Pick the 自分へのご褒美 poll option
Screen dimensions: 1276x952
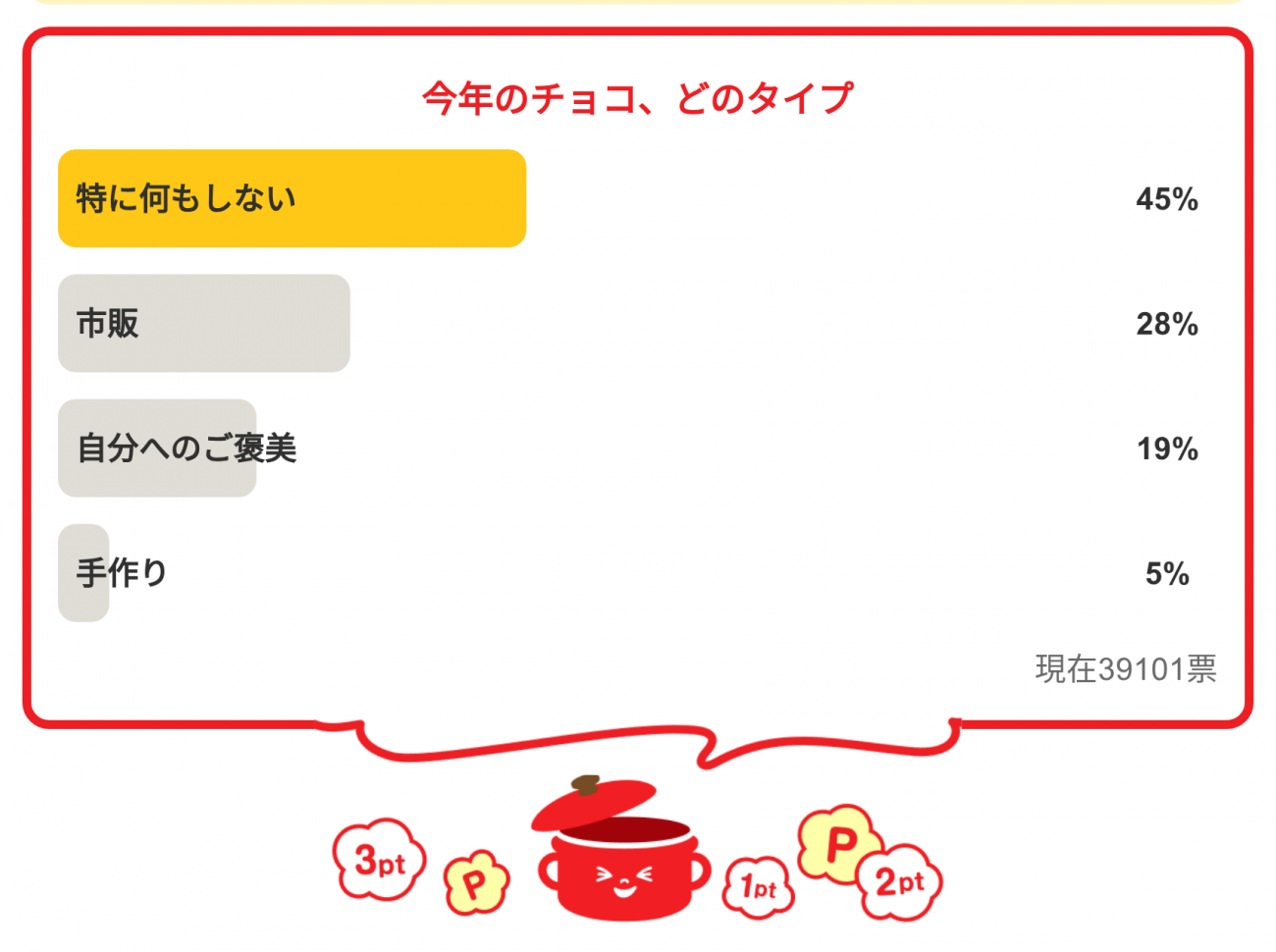click(186, 449)
